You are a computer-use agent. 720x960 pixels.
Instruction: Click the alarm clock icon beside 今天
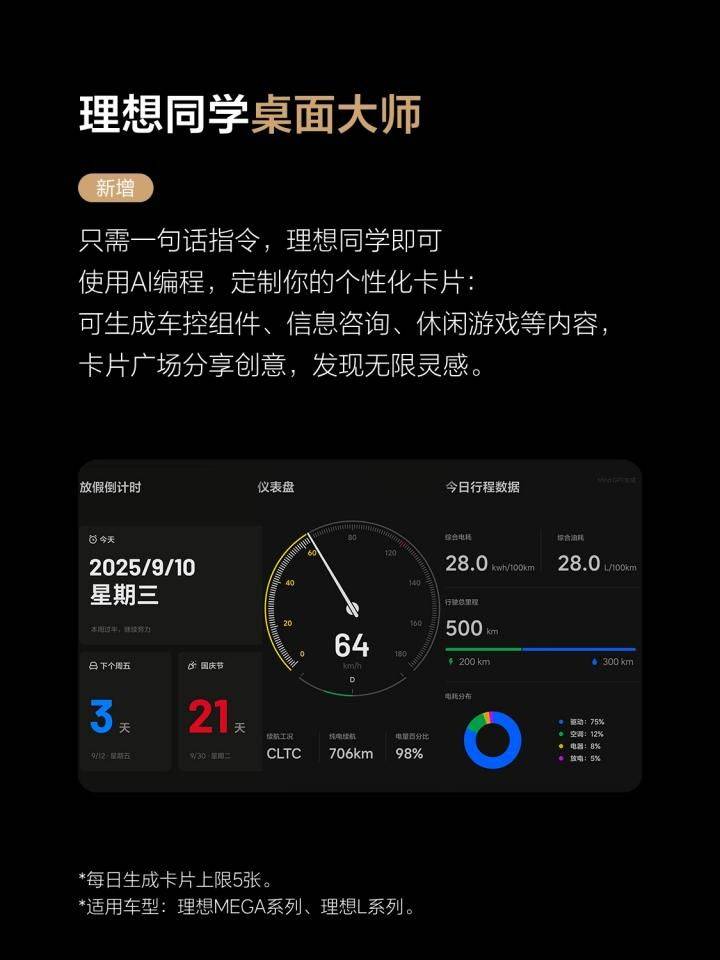93,538
